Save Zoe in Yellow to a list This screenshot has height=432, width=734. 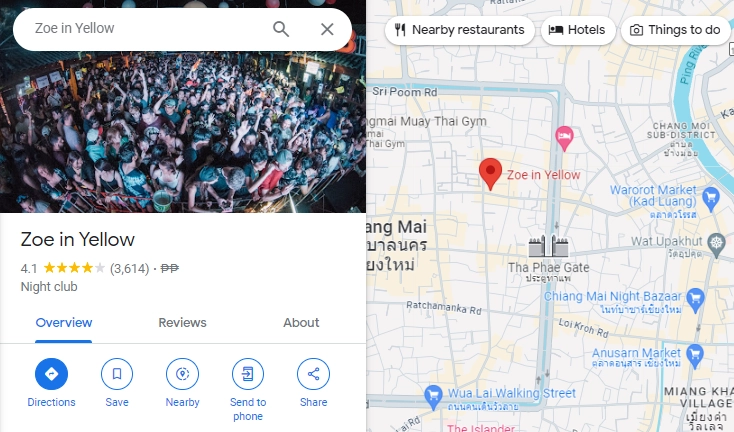point(117,375)
